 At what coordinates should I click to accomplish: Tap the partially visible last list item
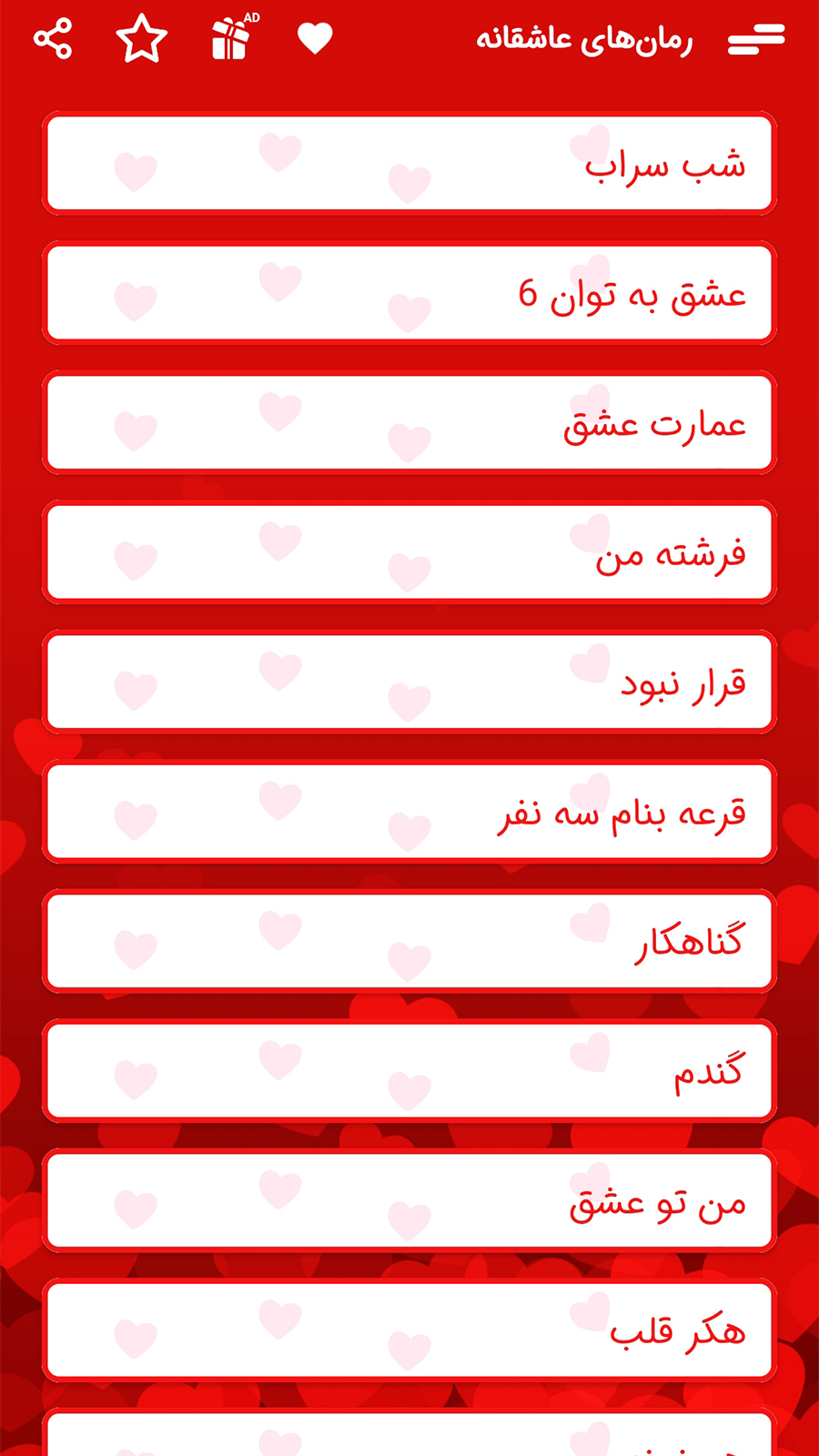[x=409, y=1438]
